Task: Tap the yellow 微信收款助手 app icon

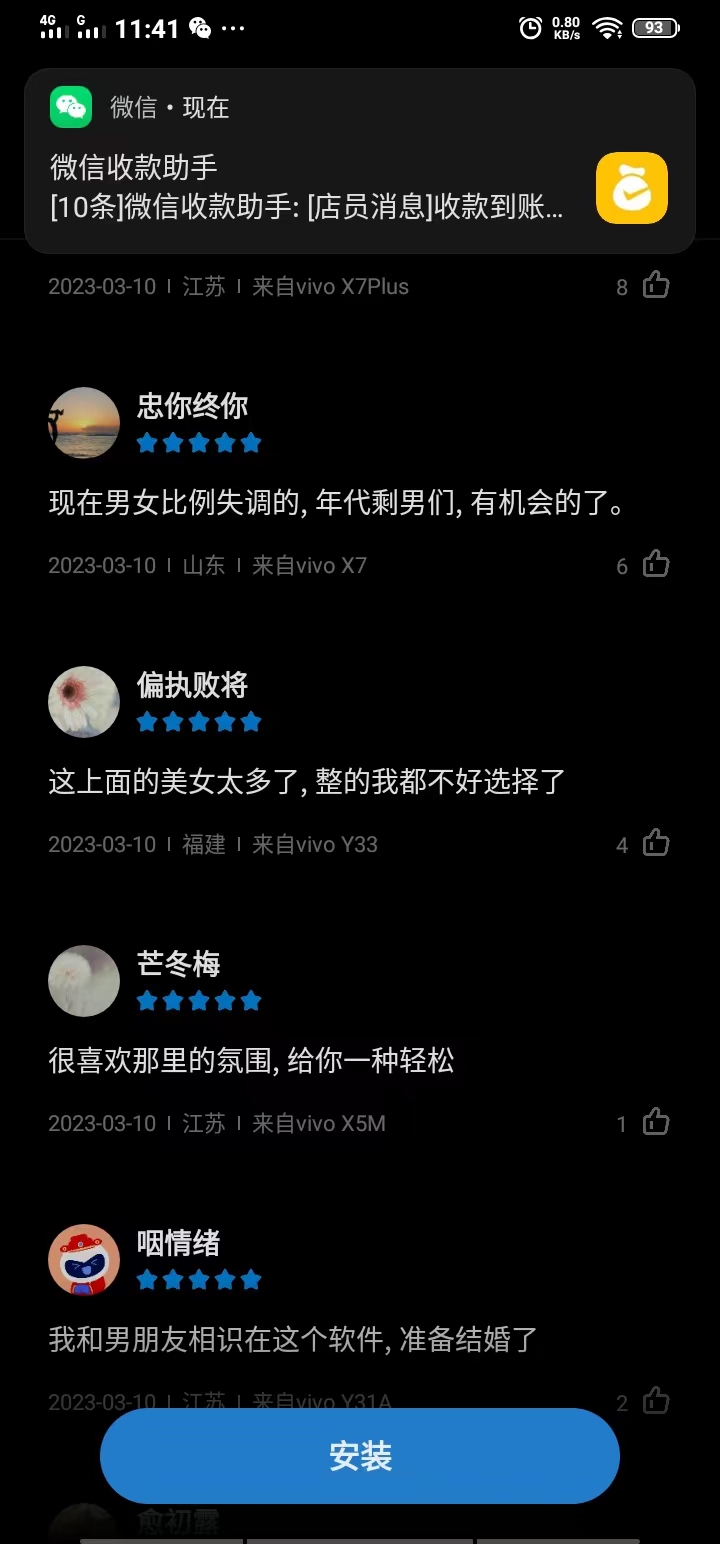Action: [631, 188]
